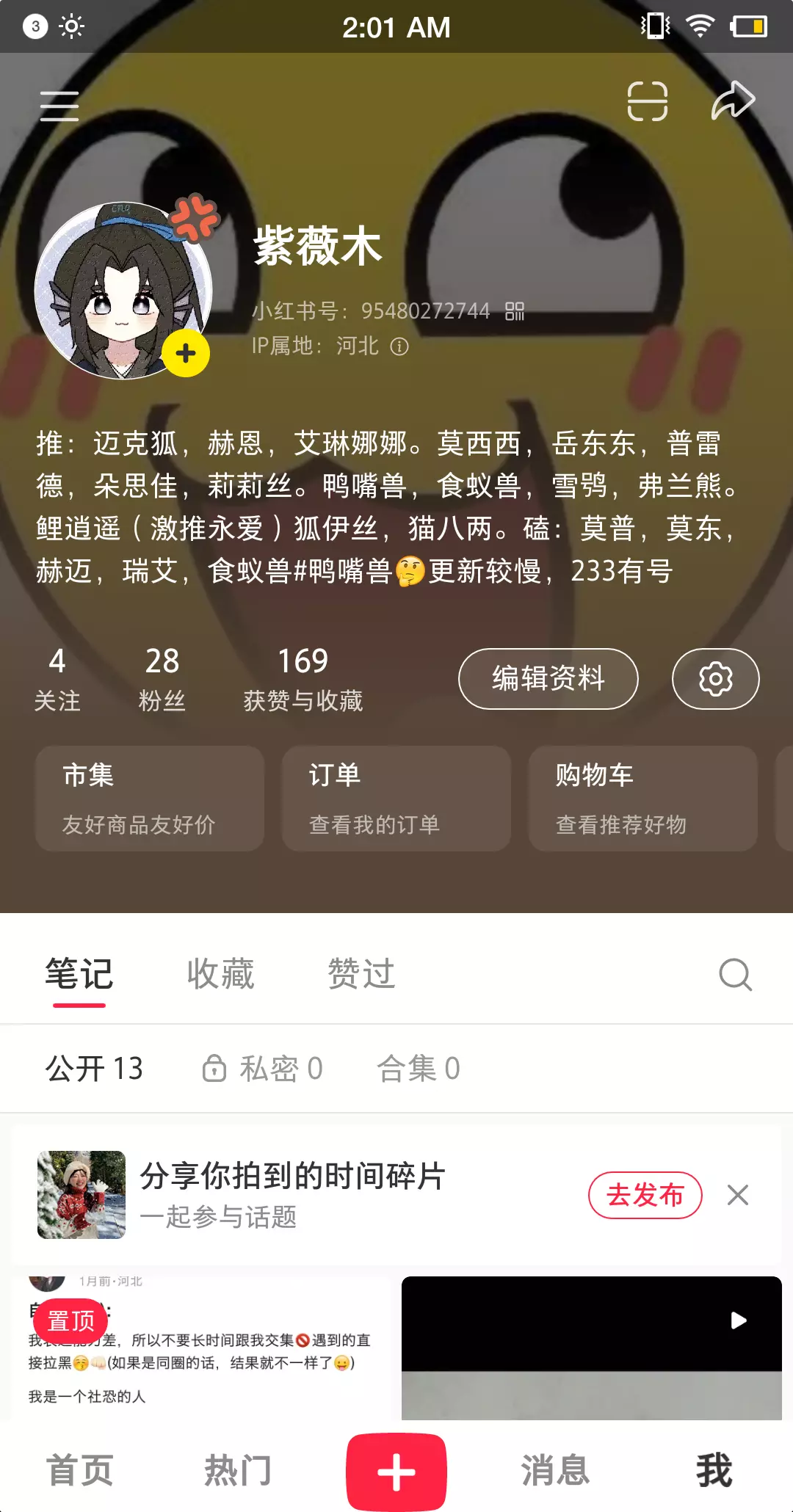
Task: Open the 小红书号 QR code icon
Action: pos(515,311)
